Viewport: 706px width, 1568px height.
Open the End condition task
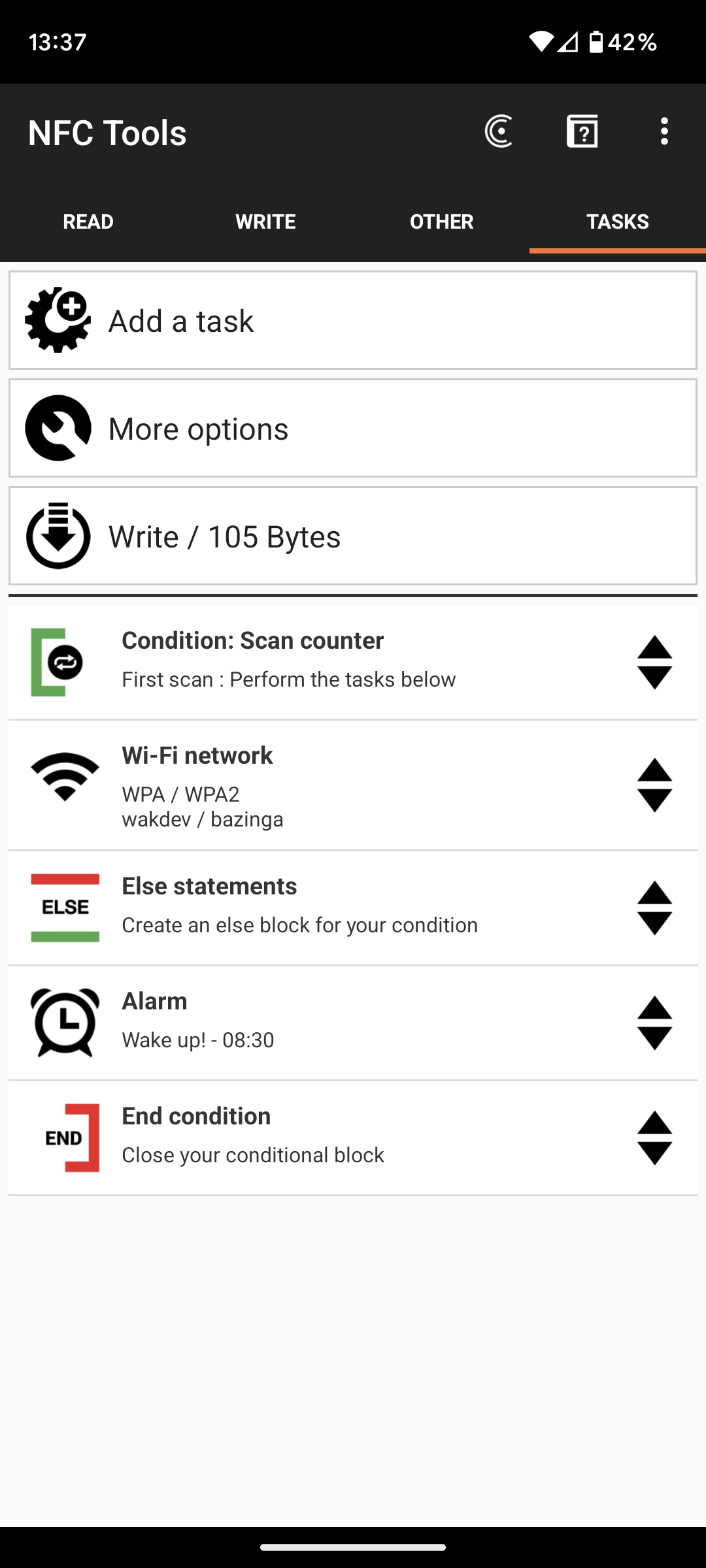tap(314, 1137)
